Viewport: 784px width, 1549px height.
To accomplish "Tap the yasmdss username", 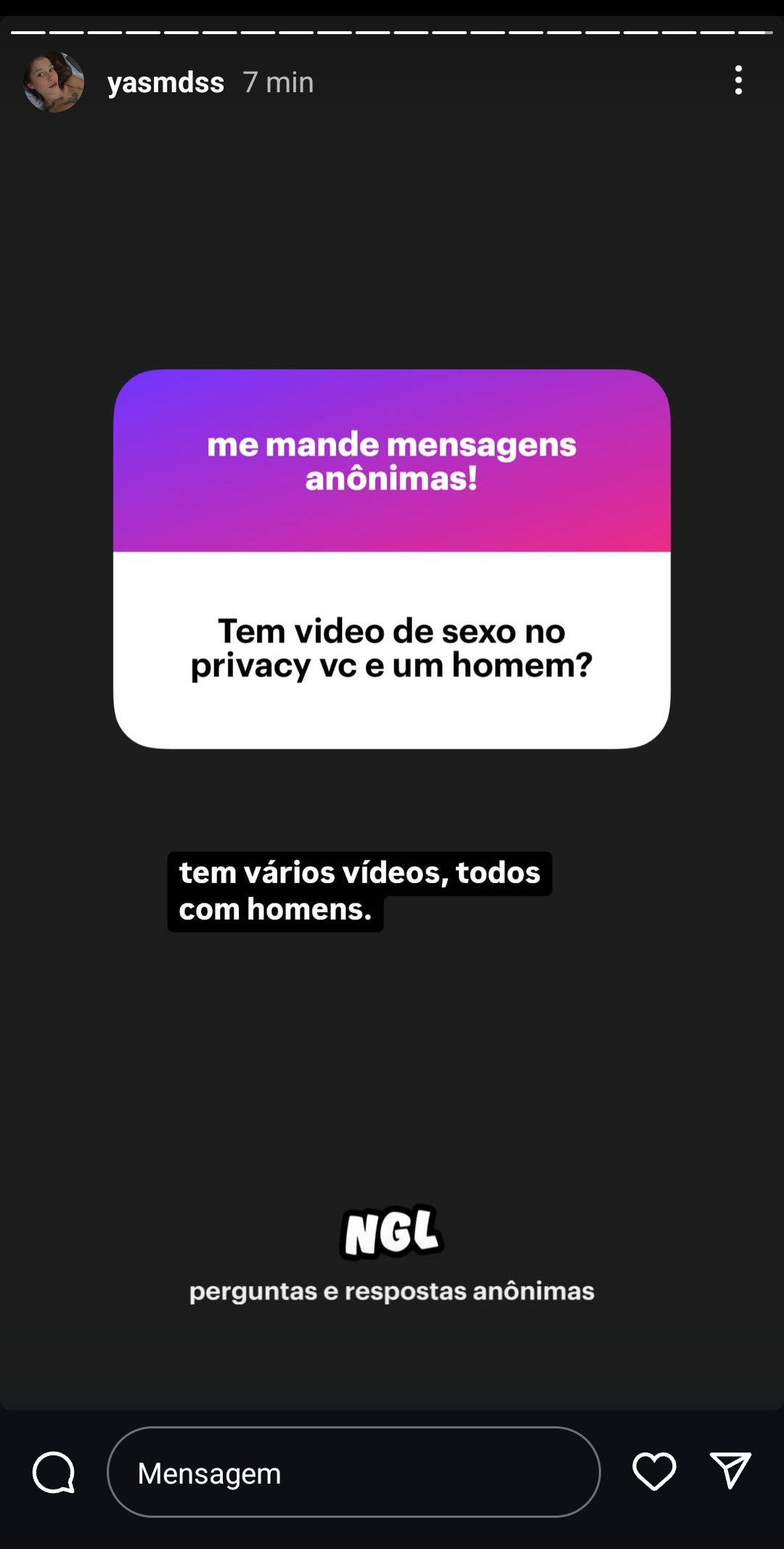I will [166, 83].
